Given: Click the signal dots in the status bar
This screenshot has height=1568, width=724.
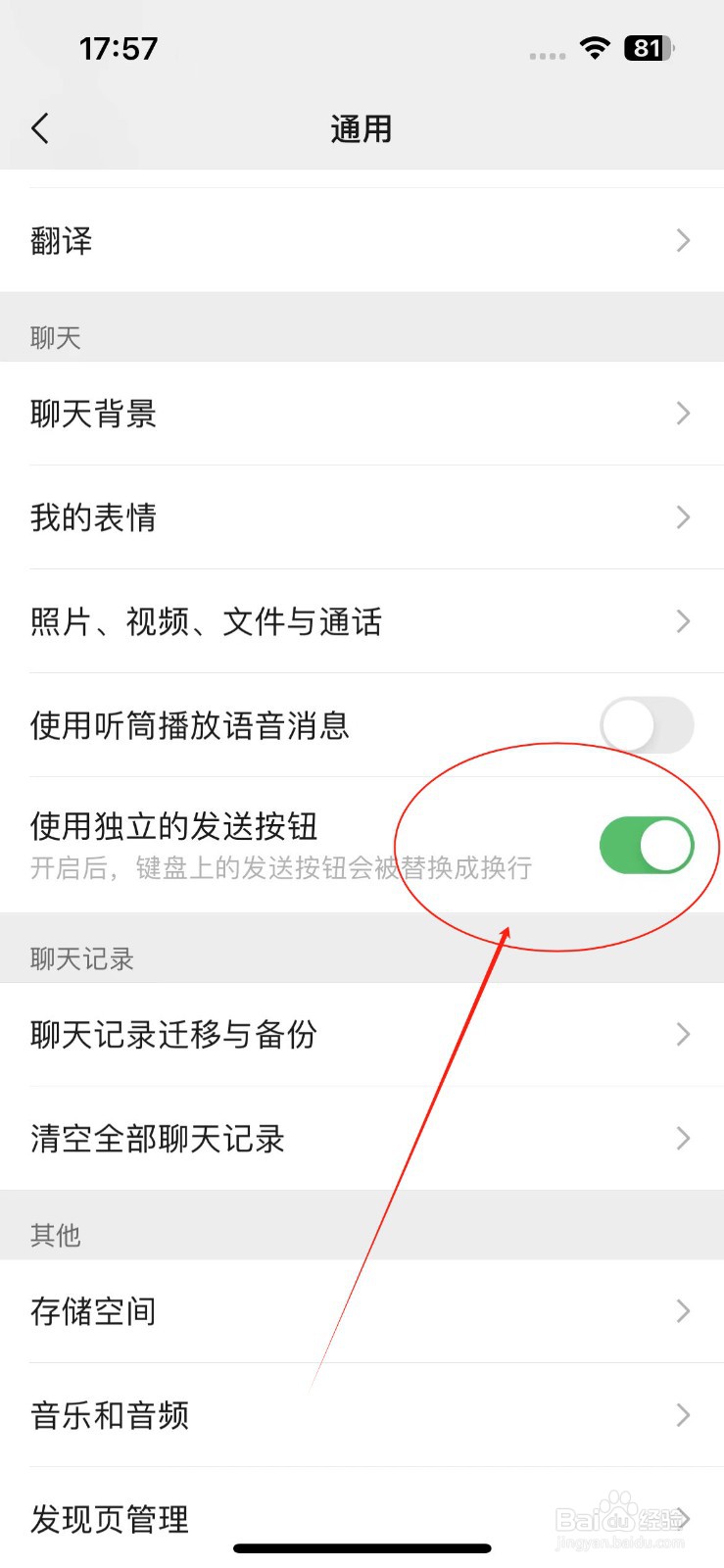Looking at the screenshot, I should 546,56.
